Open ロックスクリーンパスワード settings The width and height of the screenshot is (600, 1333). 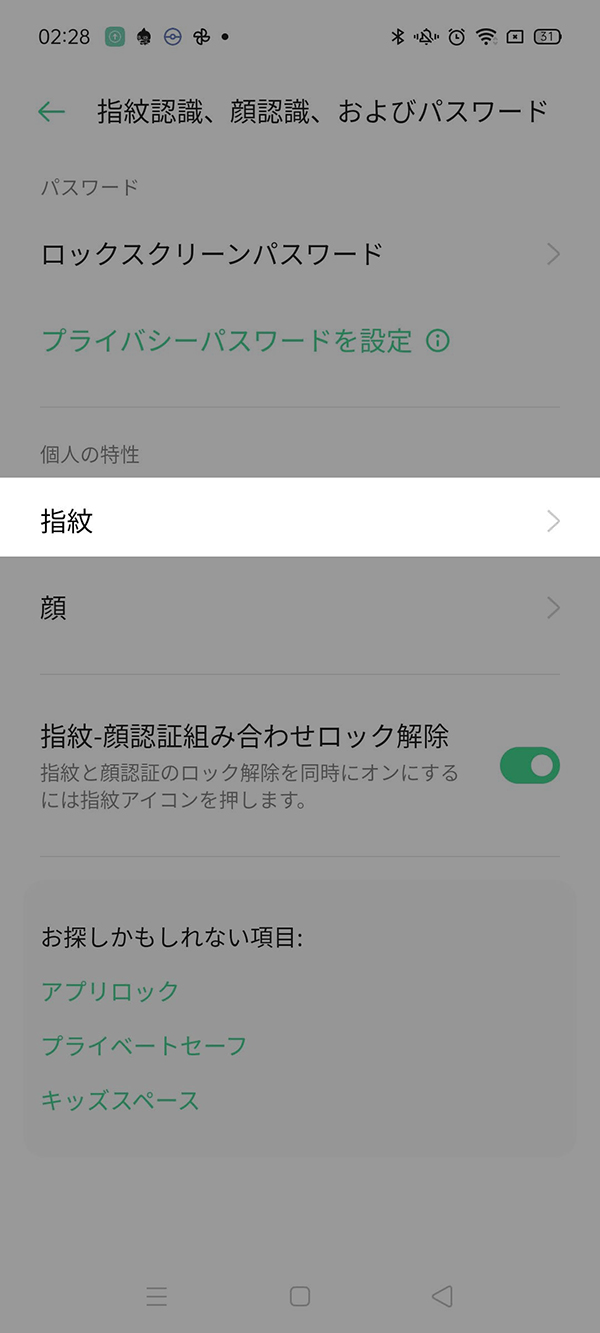300,254
